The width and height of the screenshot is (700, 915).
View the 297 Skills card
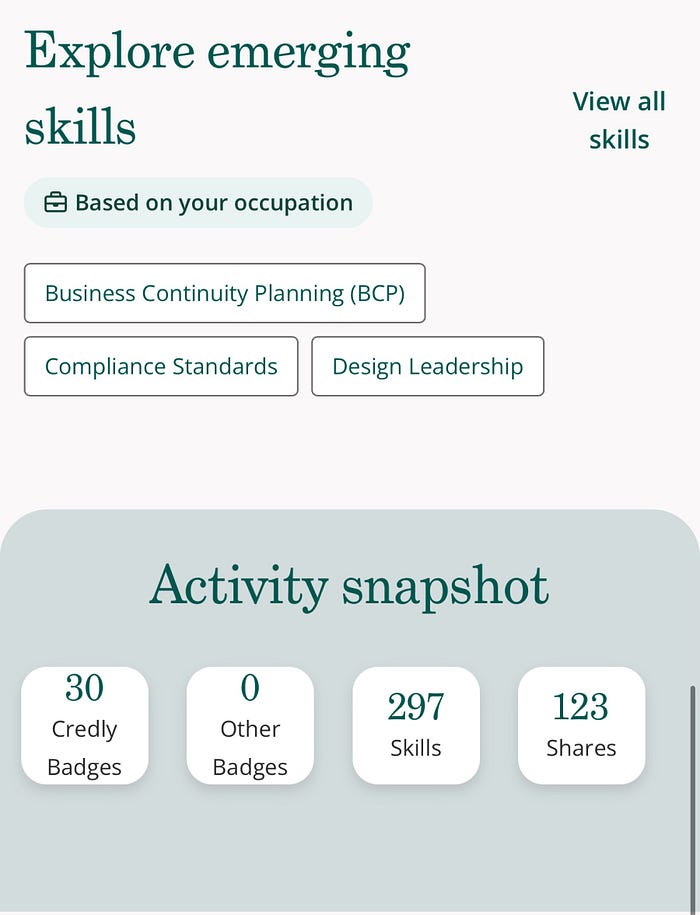pyautogui.click(x=416, y=726)
